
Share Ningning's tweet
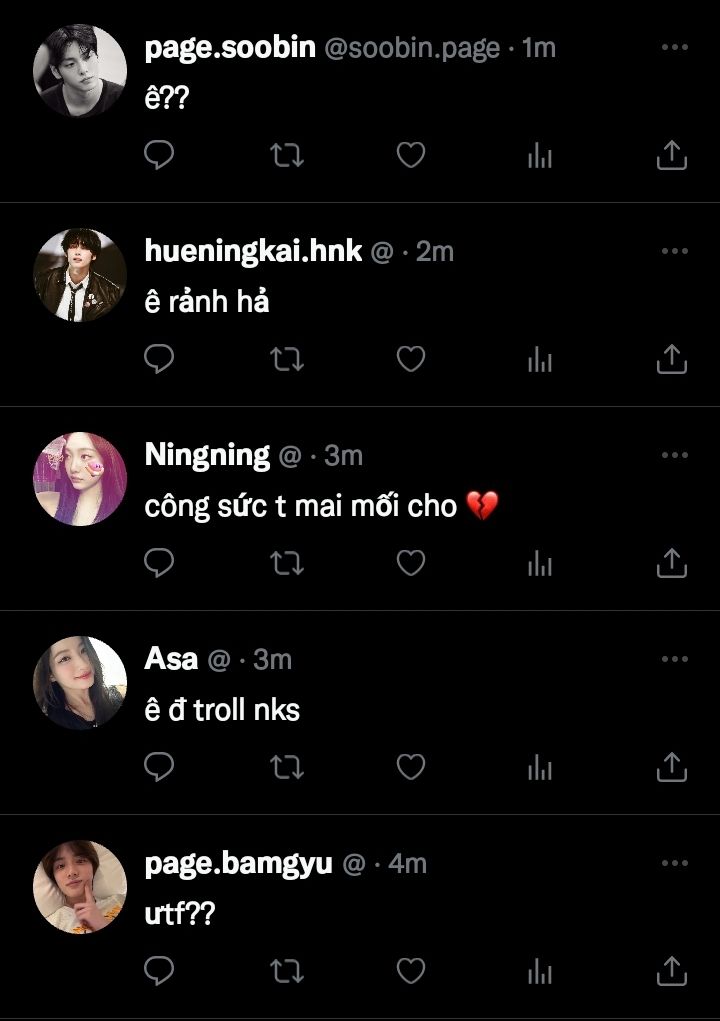(x=671, y=563)
